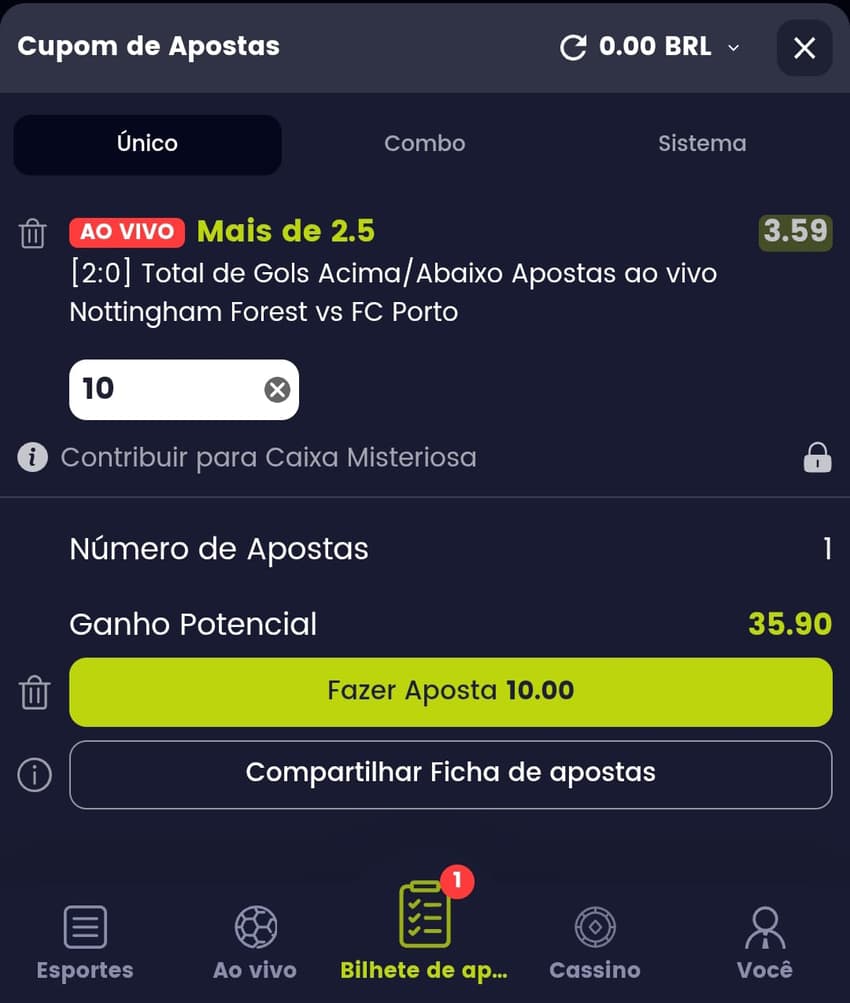Select the Único tab

(147, 143)
